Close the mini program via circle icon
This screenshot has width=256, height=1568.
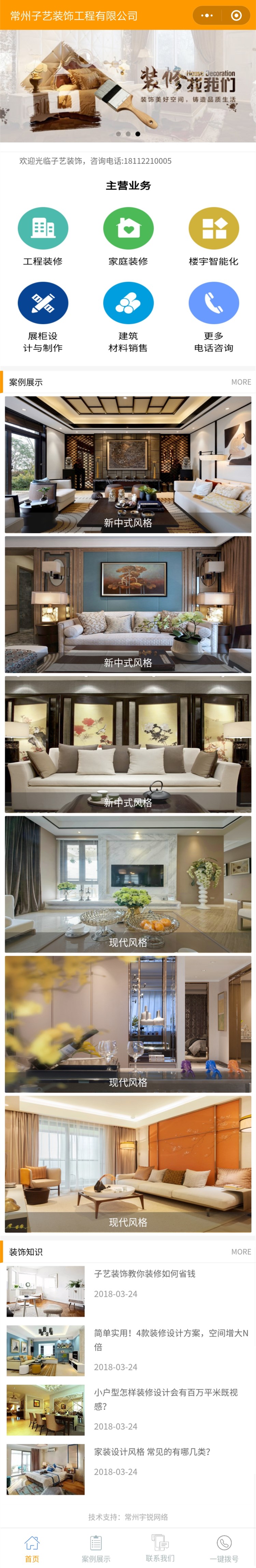coord(237,16)
